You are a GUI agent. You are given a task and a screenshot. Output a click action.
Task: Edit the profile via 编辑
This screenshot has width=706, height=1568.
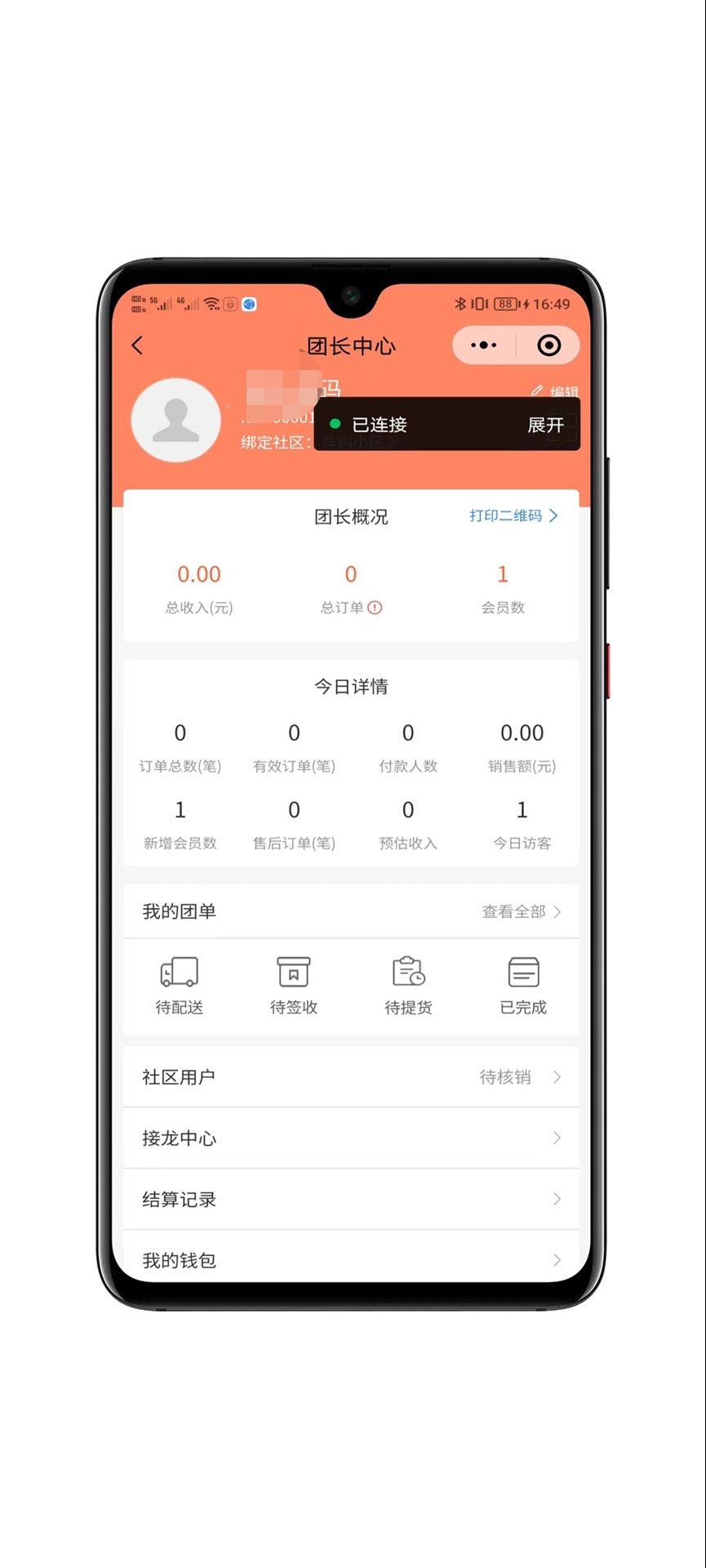coord(556,391)
